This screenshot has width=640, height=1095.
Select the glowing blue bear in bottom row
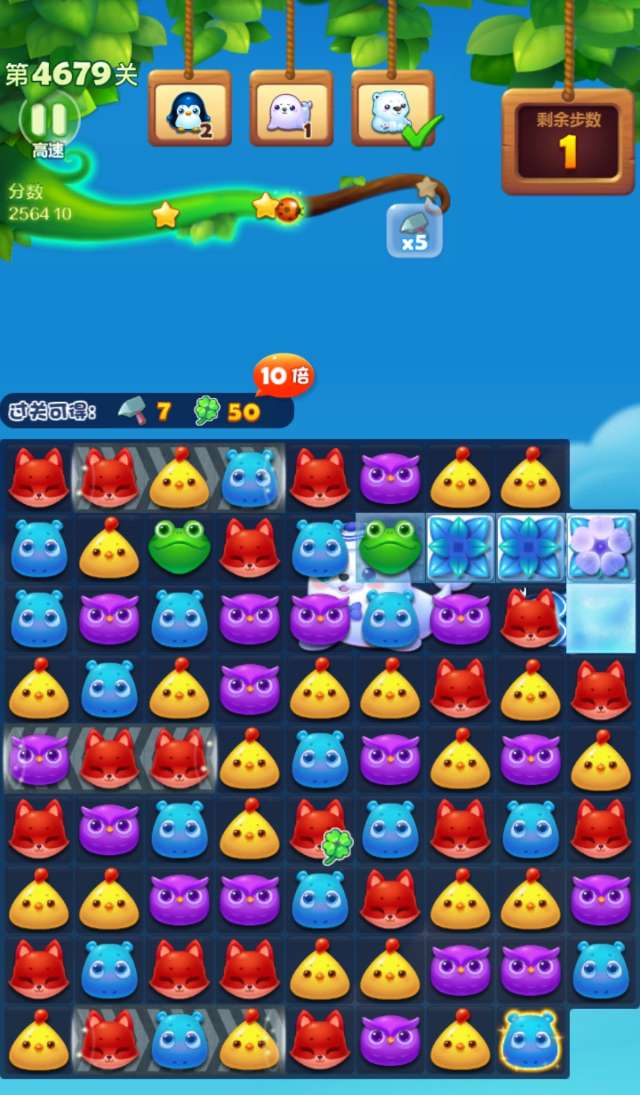[531, 1041]
